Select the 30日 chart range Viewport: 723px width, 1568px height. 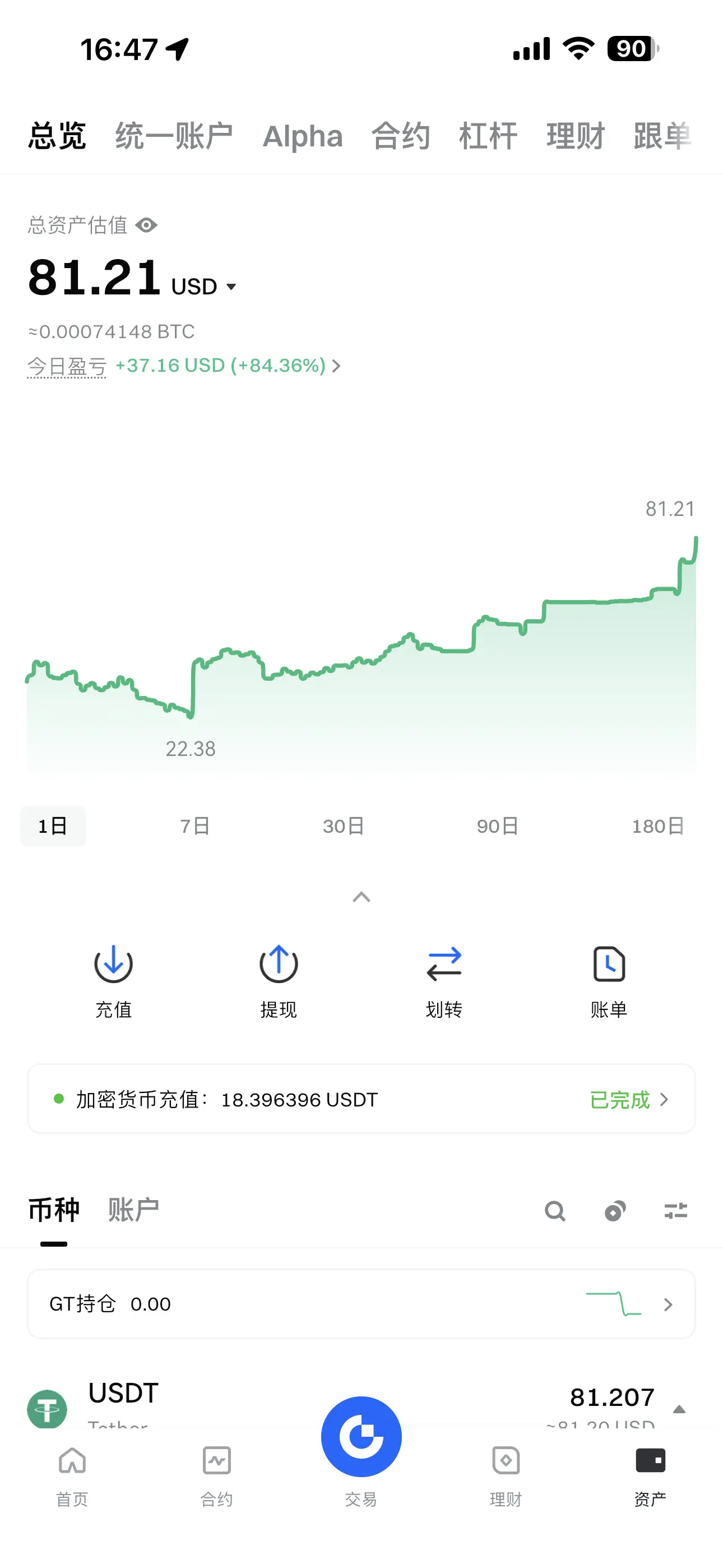pos(343,826)
